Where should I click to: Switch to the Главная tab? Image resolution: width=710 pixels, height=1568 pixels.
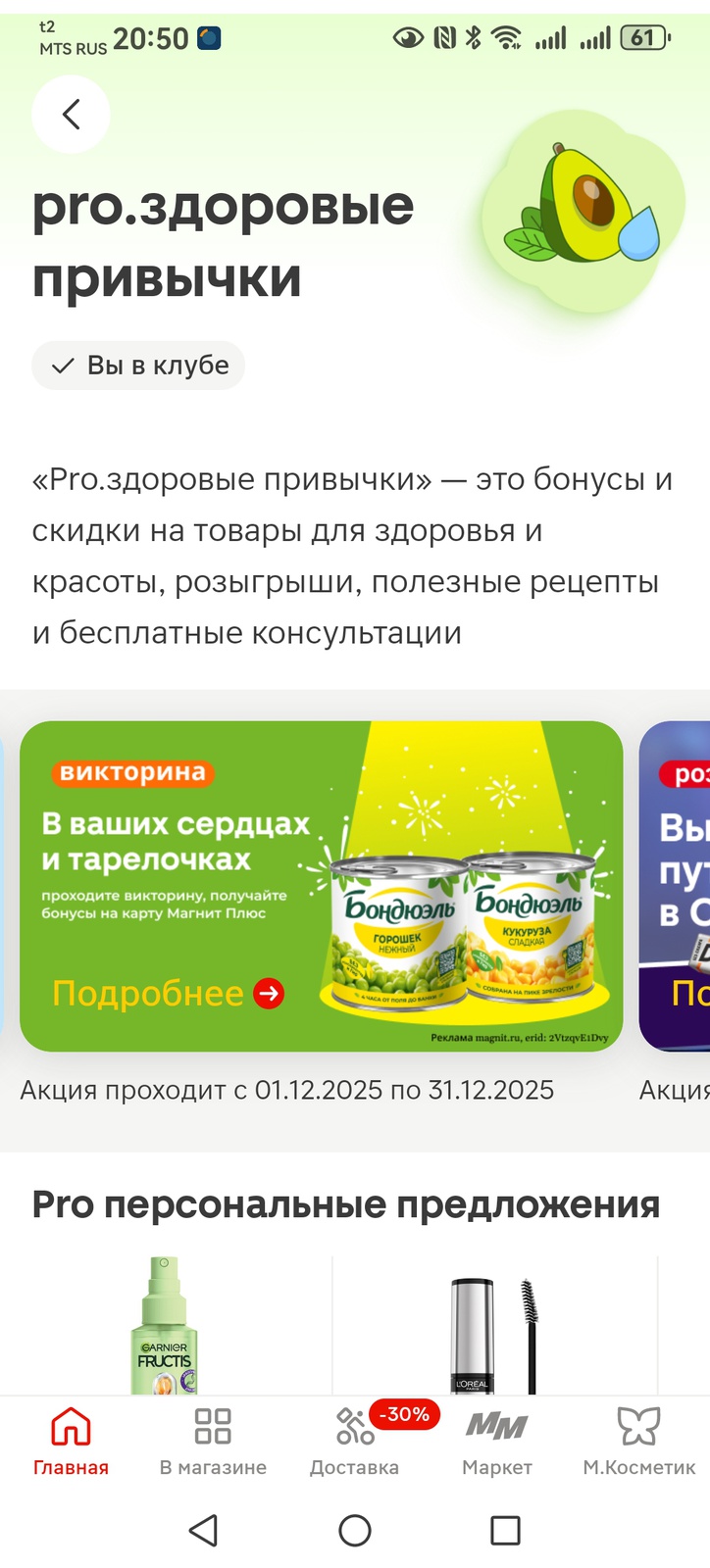(71, 1441)
